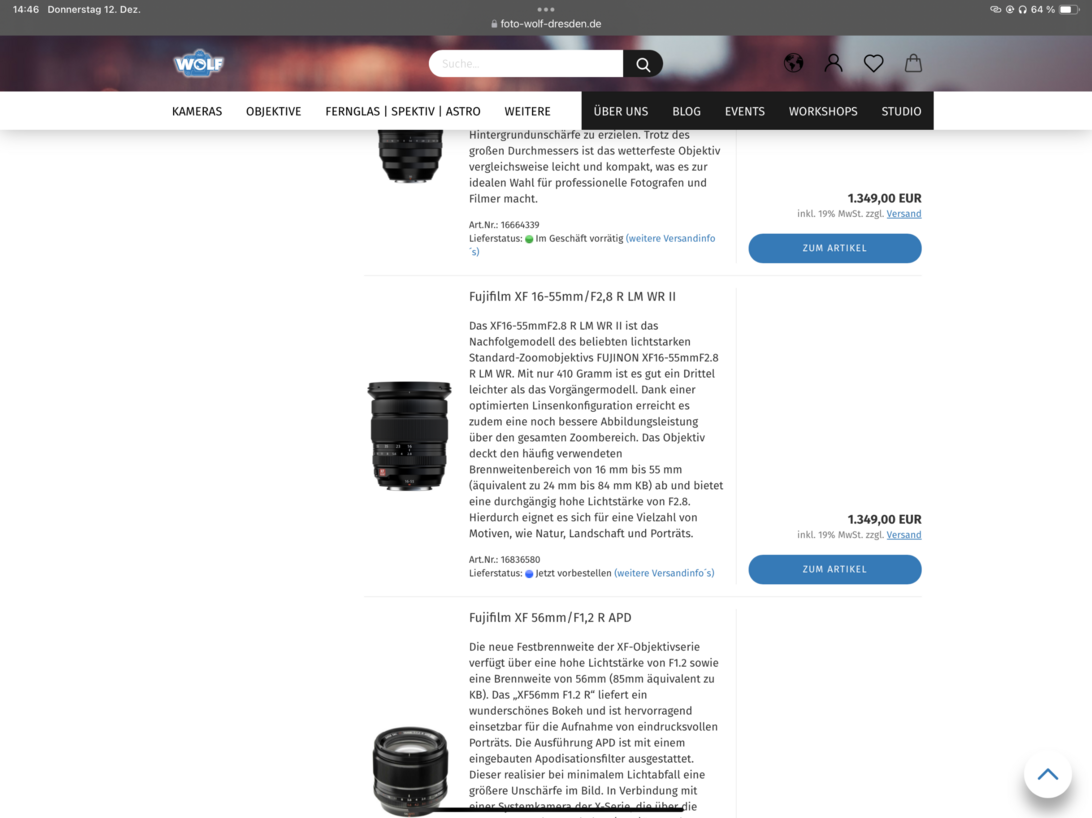Open the Objektive menu
1092x818 pixels.
[x=273, y=111]
